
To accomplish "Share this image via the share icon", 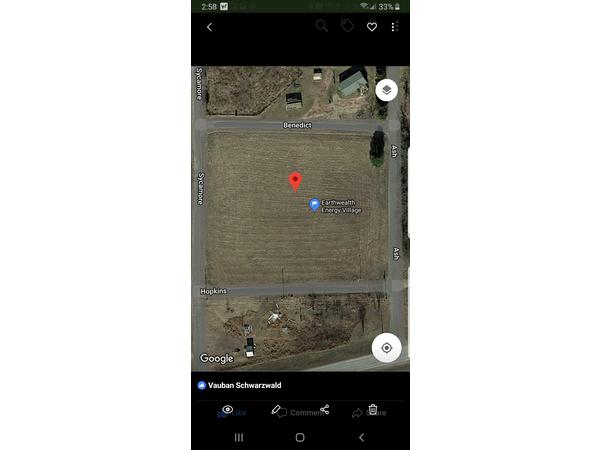I will coord(324,410).
